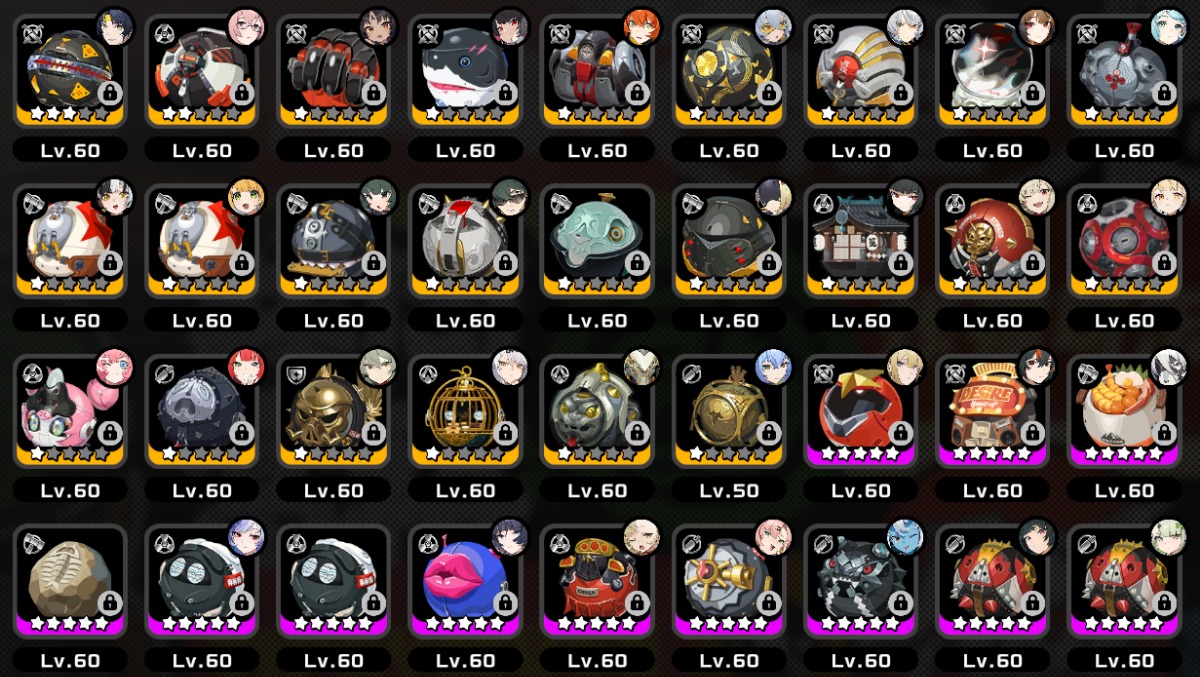
Task: Select the pink cat engine
Action: (70, 412)
